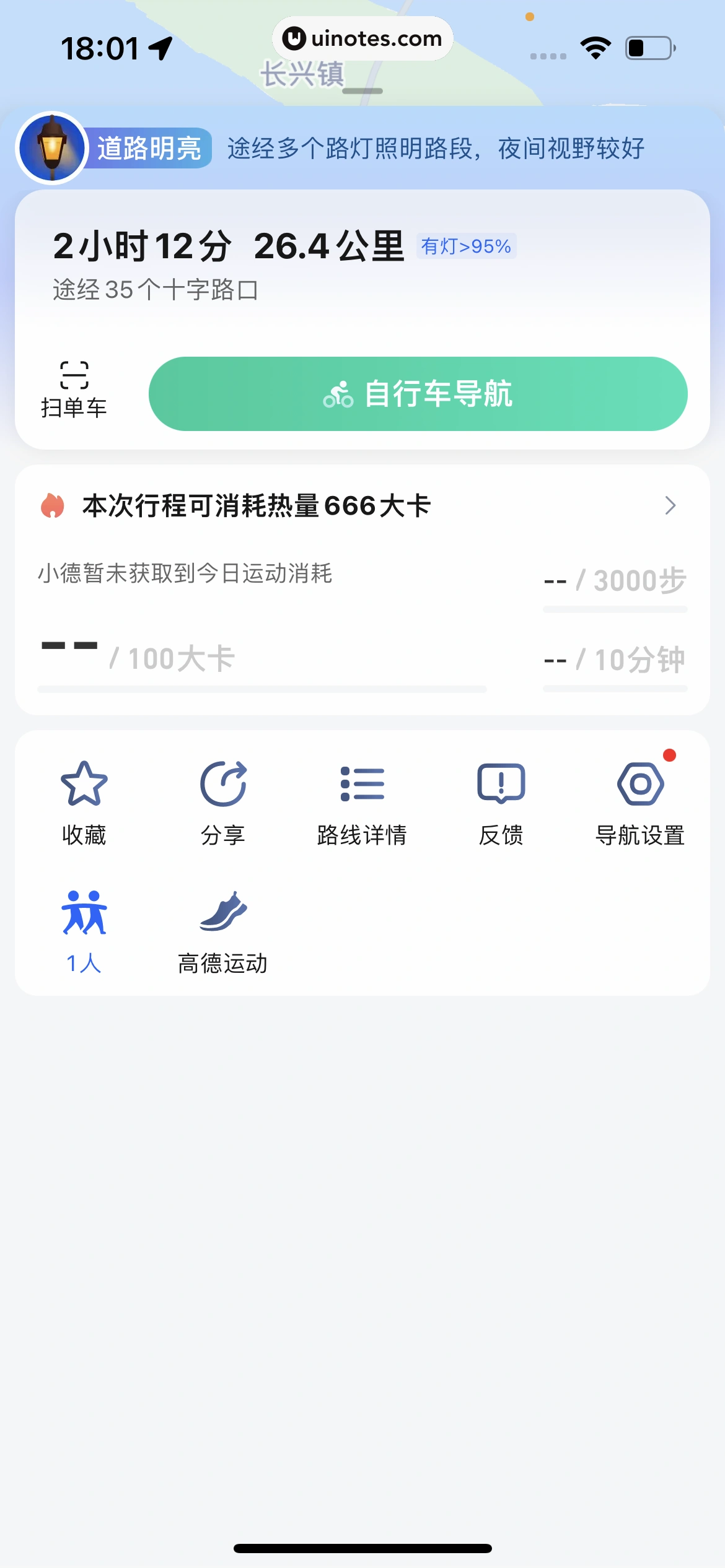The height and width of the screenshot is (1568, 725).
Task: Tap 途经35个十字路口 summary text
Action: point(155,287)
